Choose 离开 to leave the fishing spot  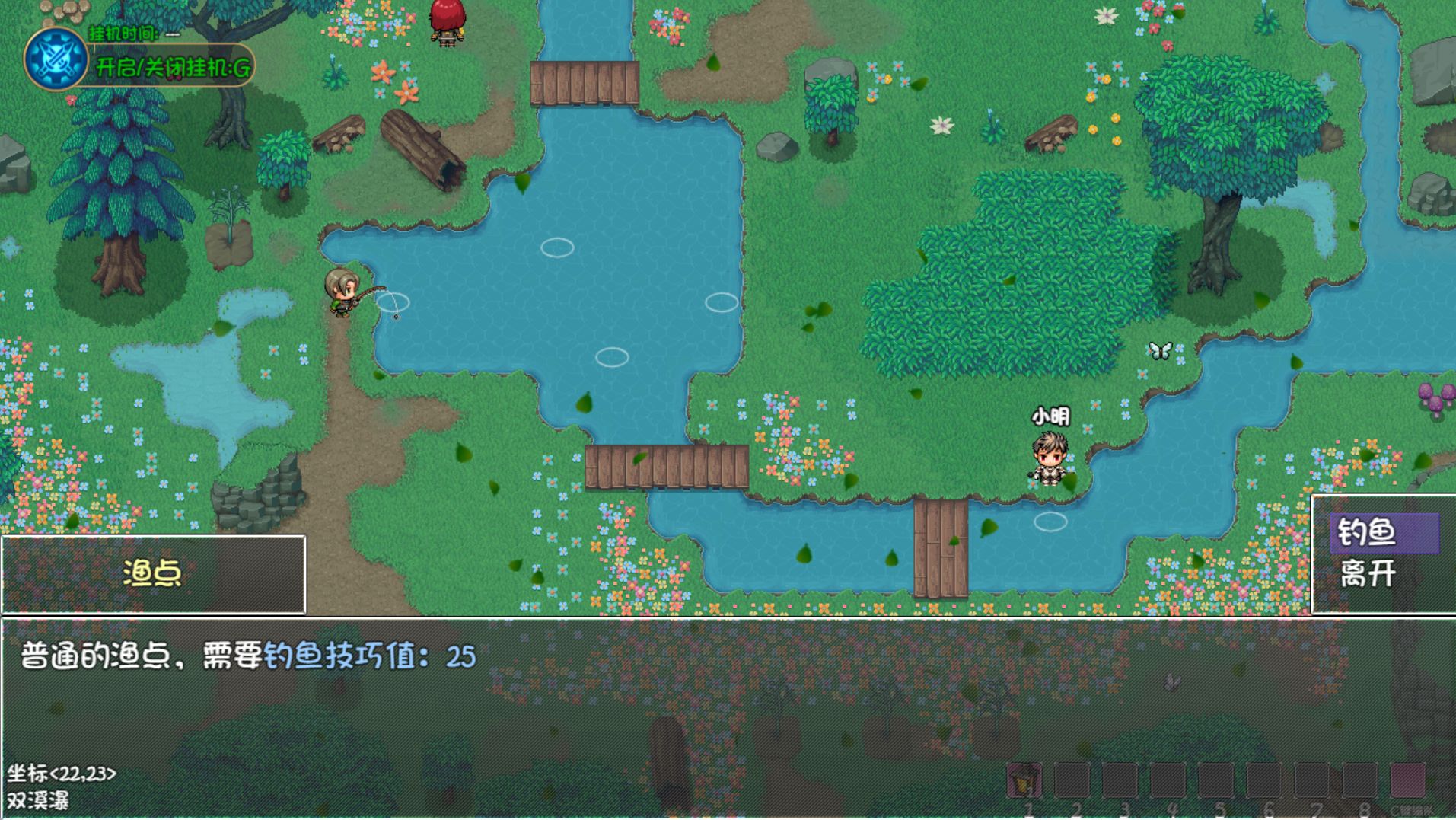point(1368,574)
